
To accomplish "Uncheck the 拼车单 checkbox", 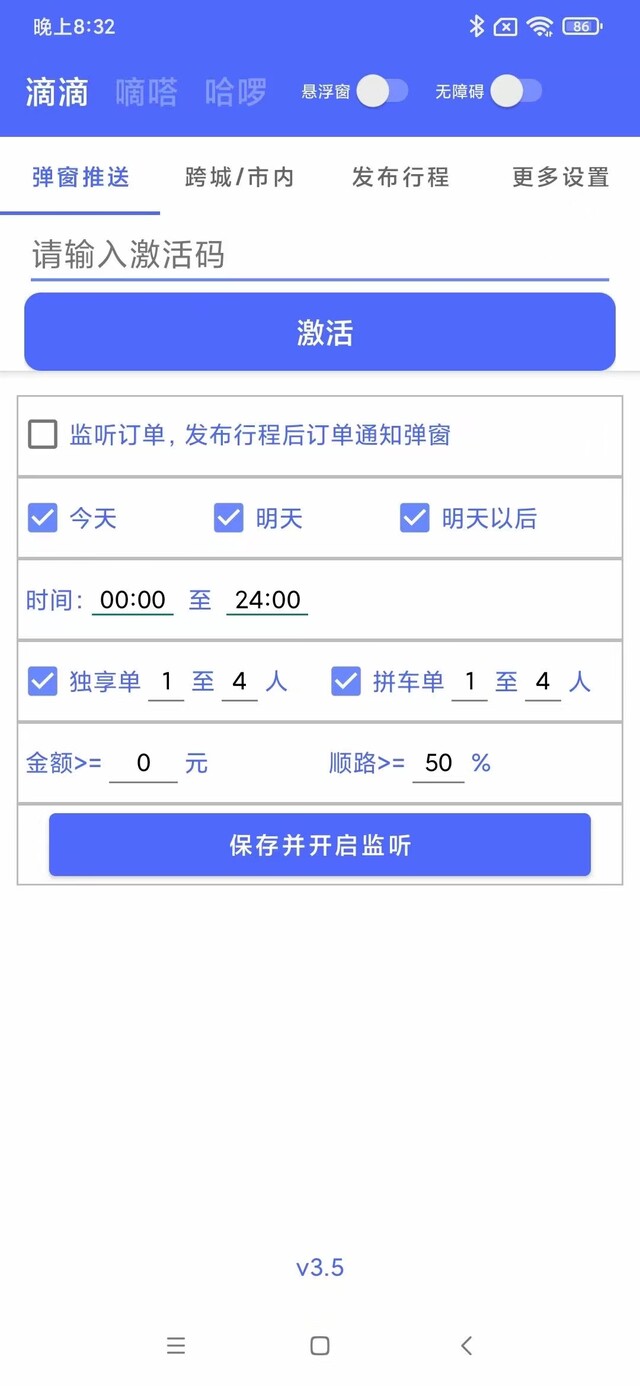I will coord(346,682).
